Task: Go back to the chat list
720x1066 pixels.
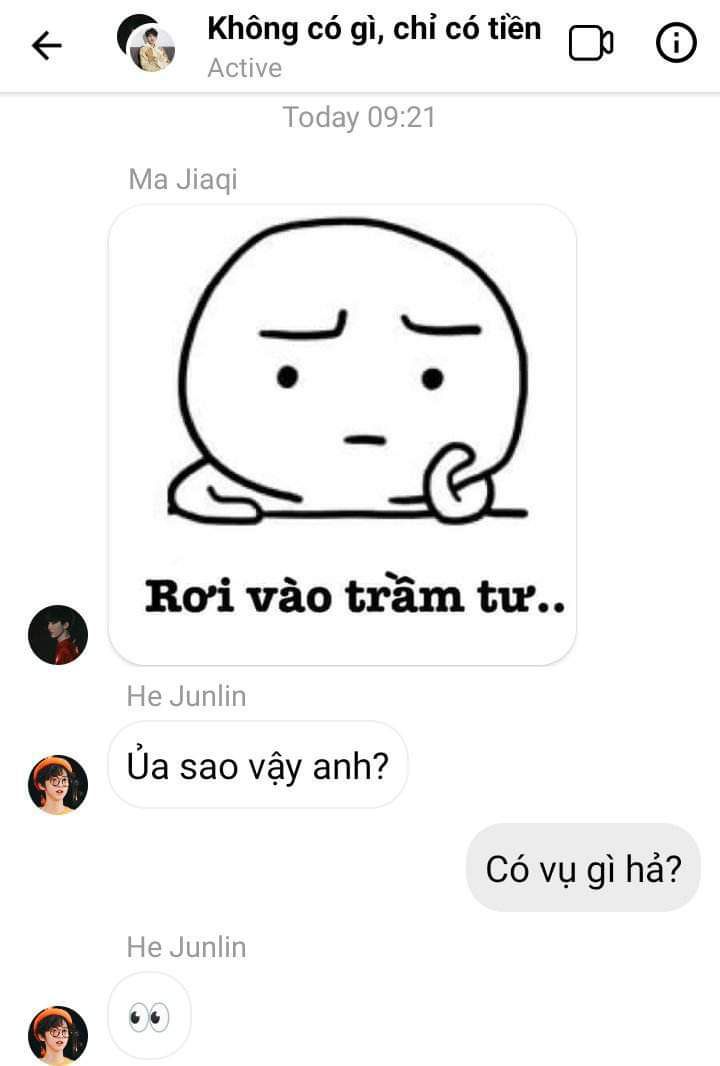Action: (47, 45)
